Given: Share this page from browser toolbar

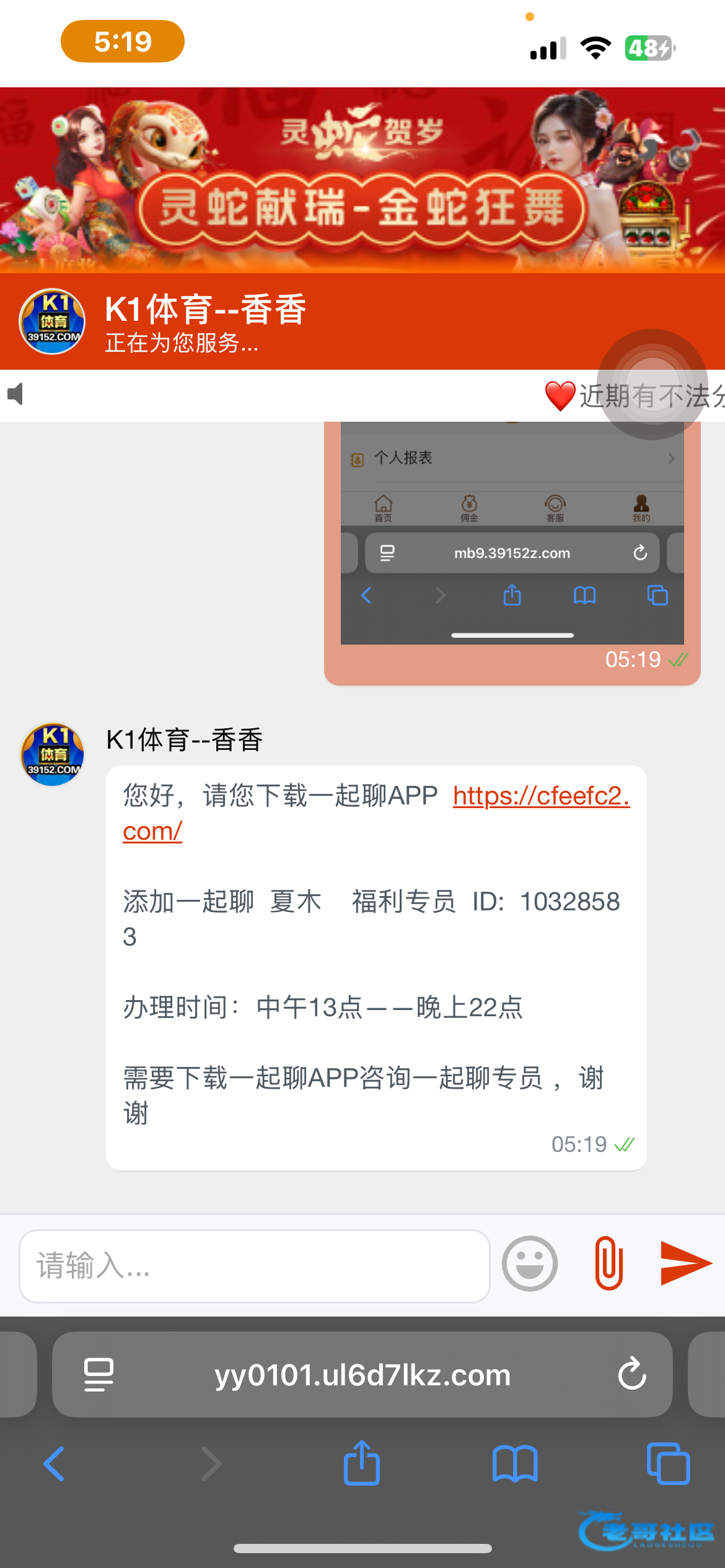Looking at the screenshot, I should tap(362, 1463).
